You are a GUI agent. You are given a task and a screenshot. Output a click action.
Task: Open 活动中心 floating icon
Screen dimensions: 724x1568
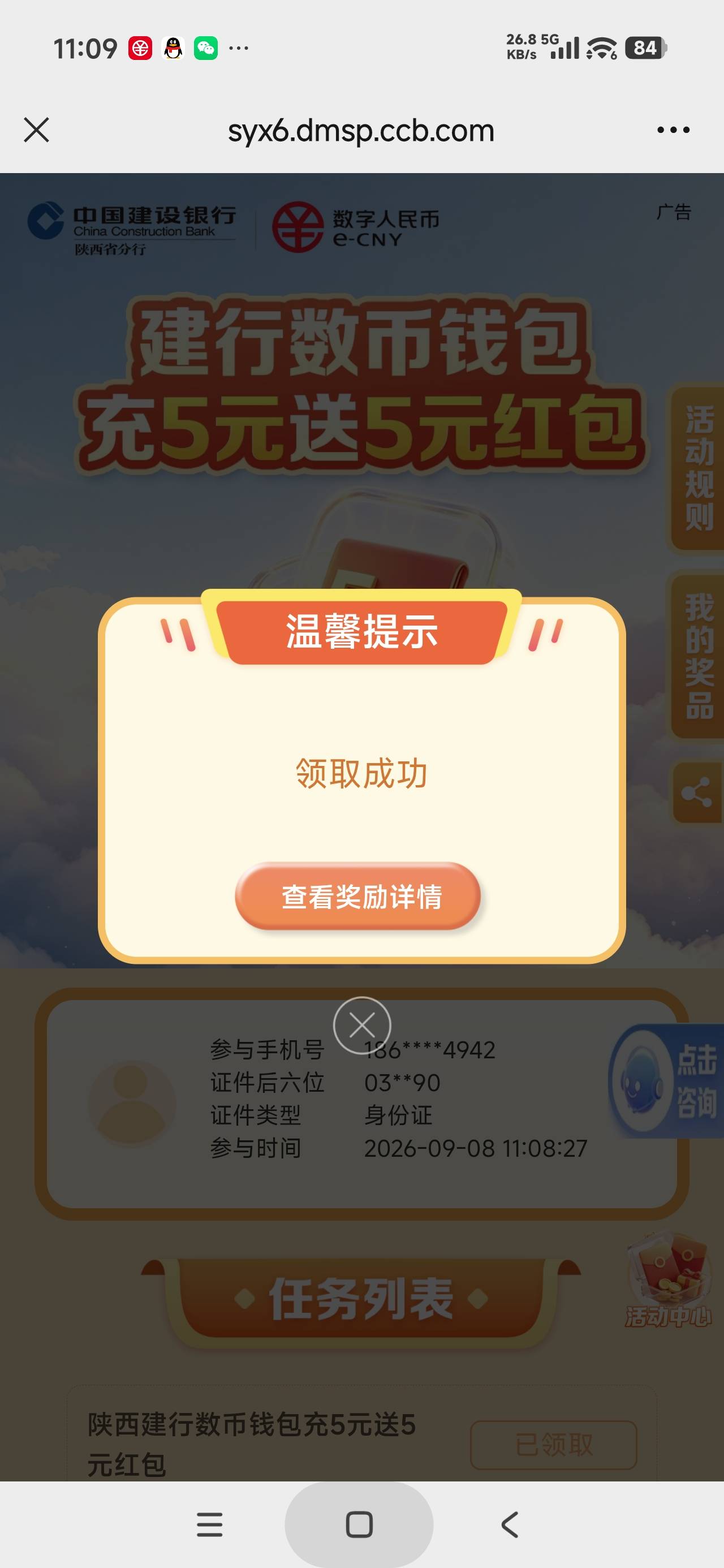coord(669,1280)
